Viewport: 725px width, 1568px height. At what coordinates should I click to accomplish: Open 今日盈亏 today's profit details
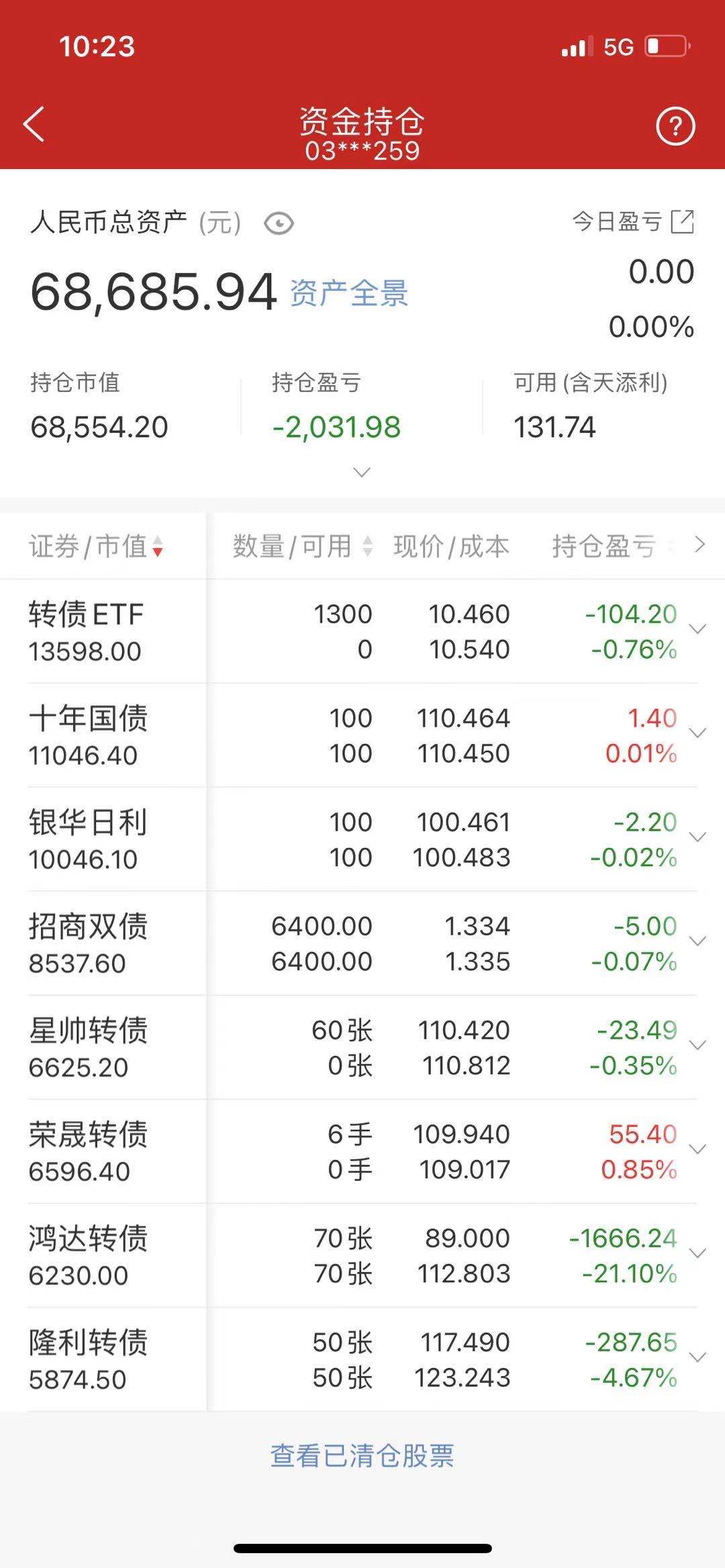click(633, 222)
